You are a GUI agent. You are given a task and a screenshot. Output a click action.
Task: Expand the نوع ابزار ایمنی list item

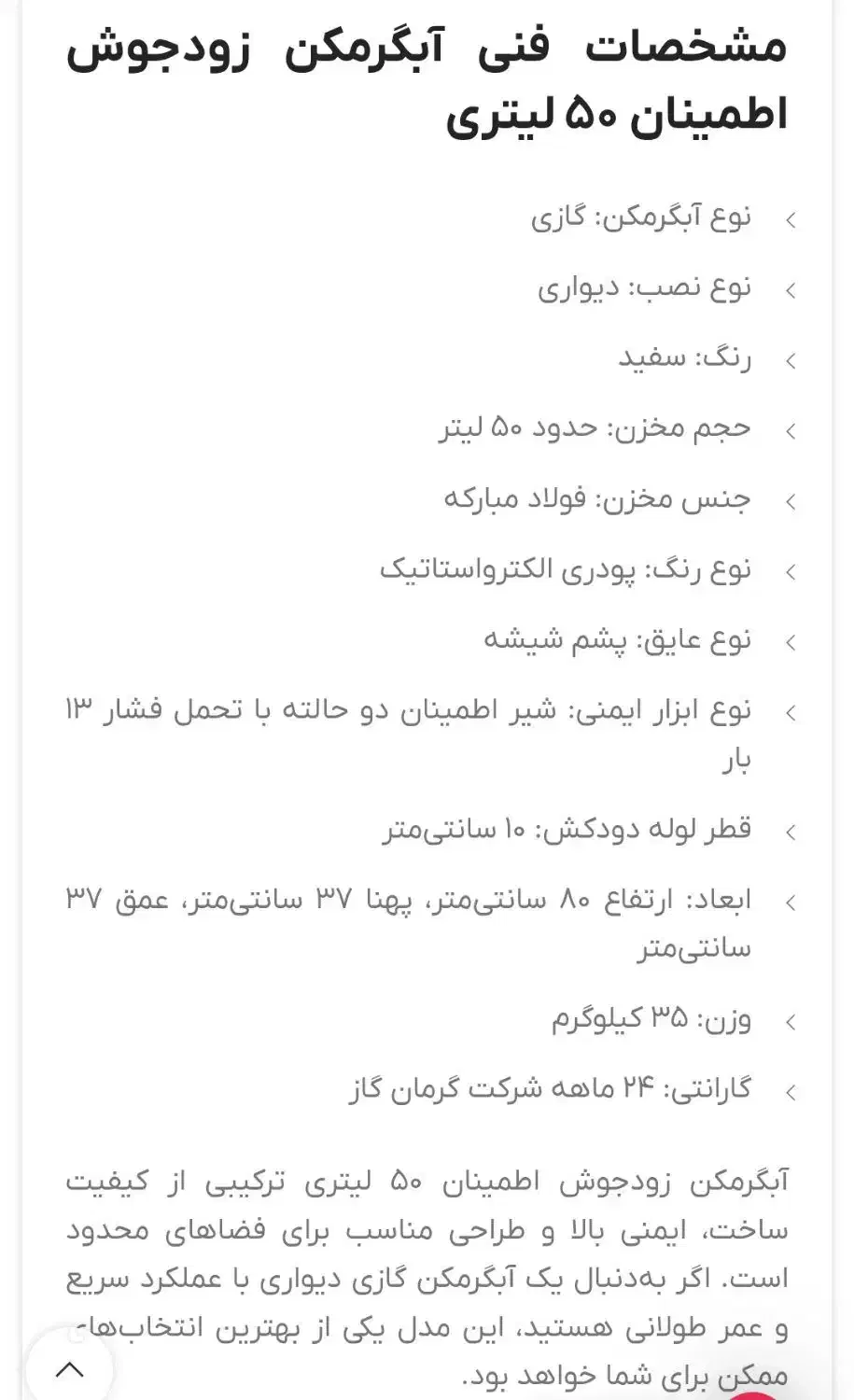click(792, 712)
